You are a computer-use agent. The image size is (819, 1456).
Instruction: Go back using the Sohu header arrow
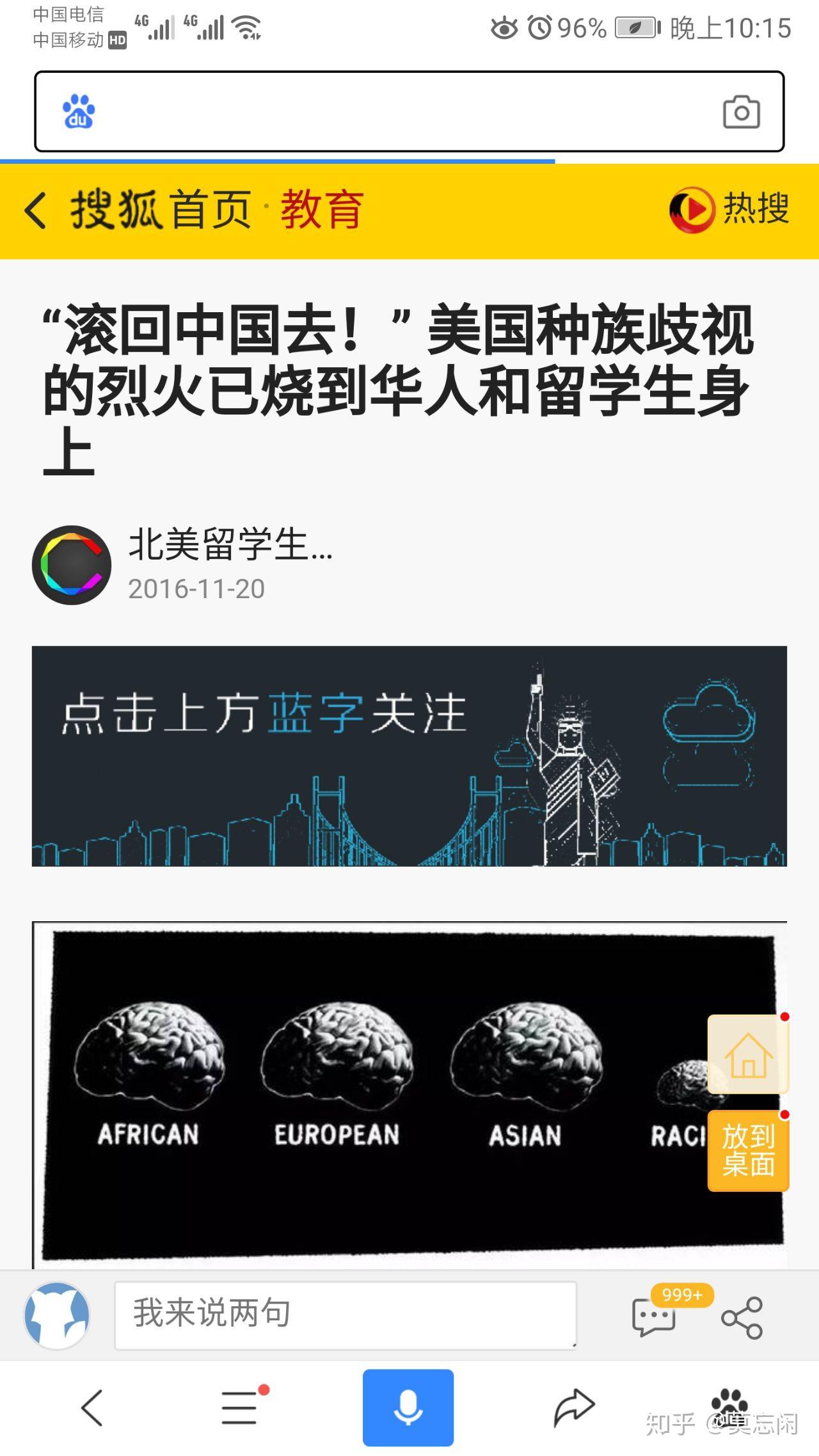click(36, 210)
